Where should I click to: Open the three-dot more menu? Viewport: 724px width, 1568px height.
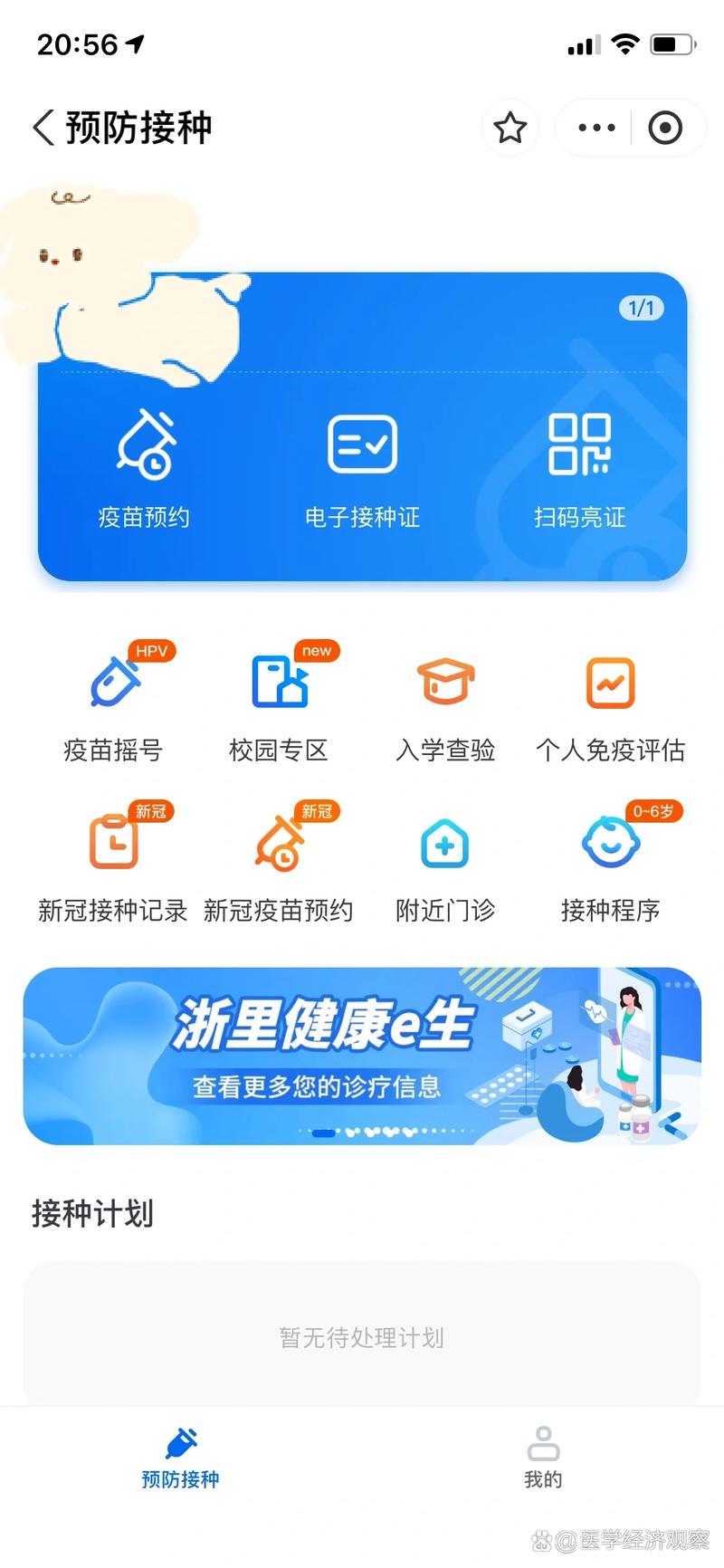pos(596,128)
